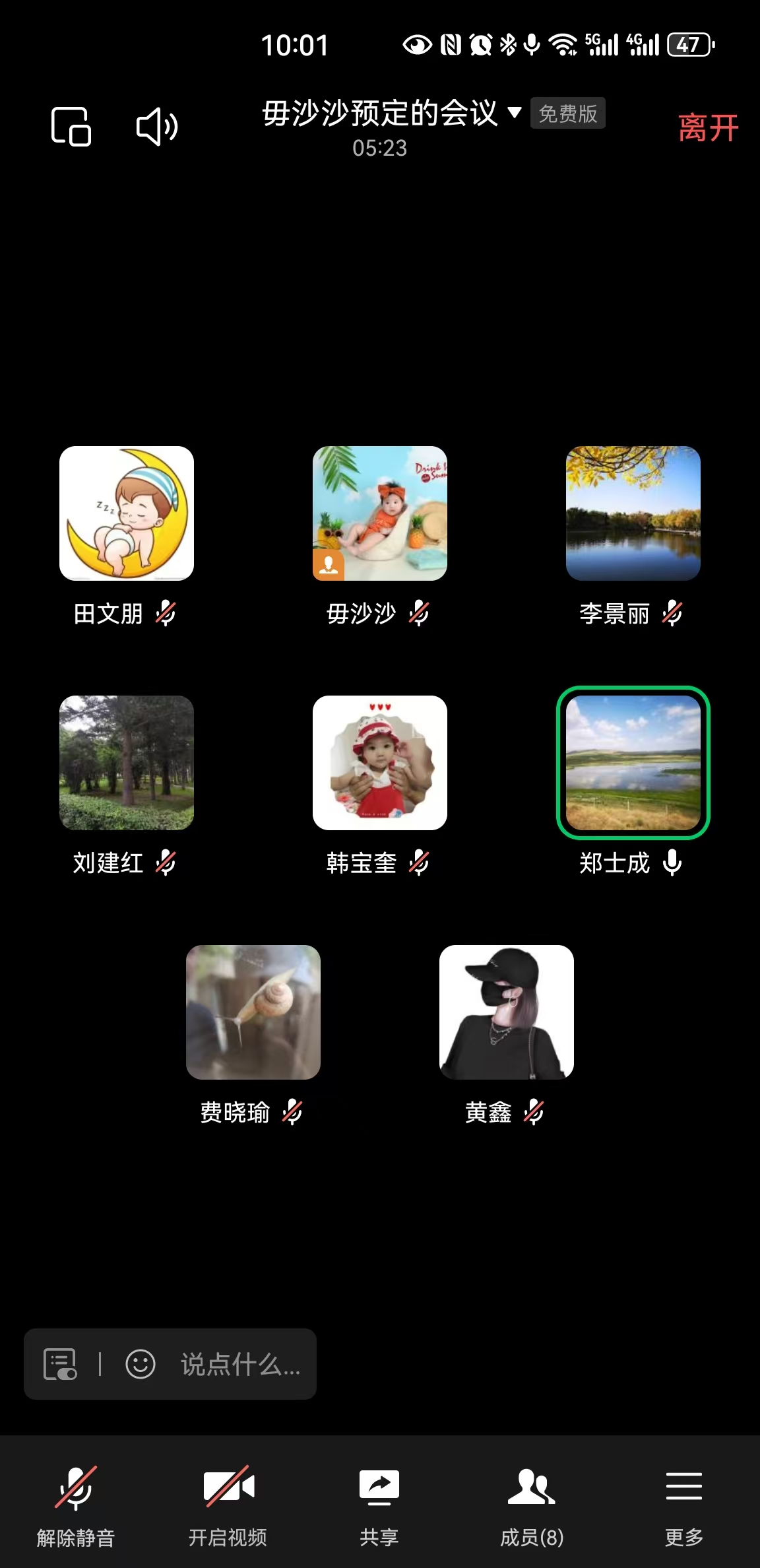Leave the meeting via 离开
Screen dimensions: 760x1568
click(x=707, y=127)
